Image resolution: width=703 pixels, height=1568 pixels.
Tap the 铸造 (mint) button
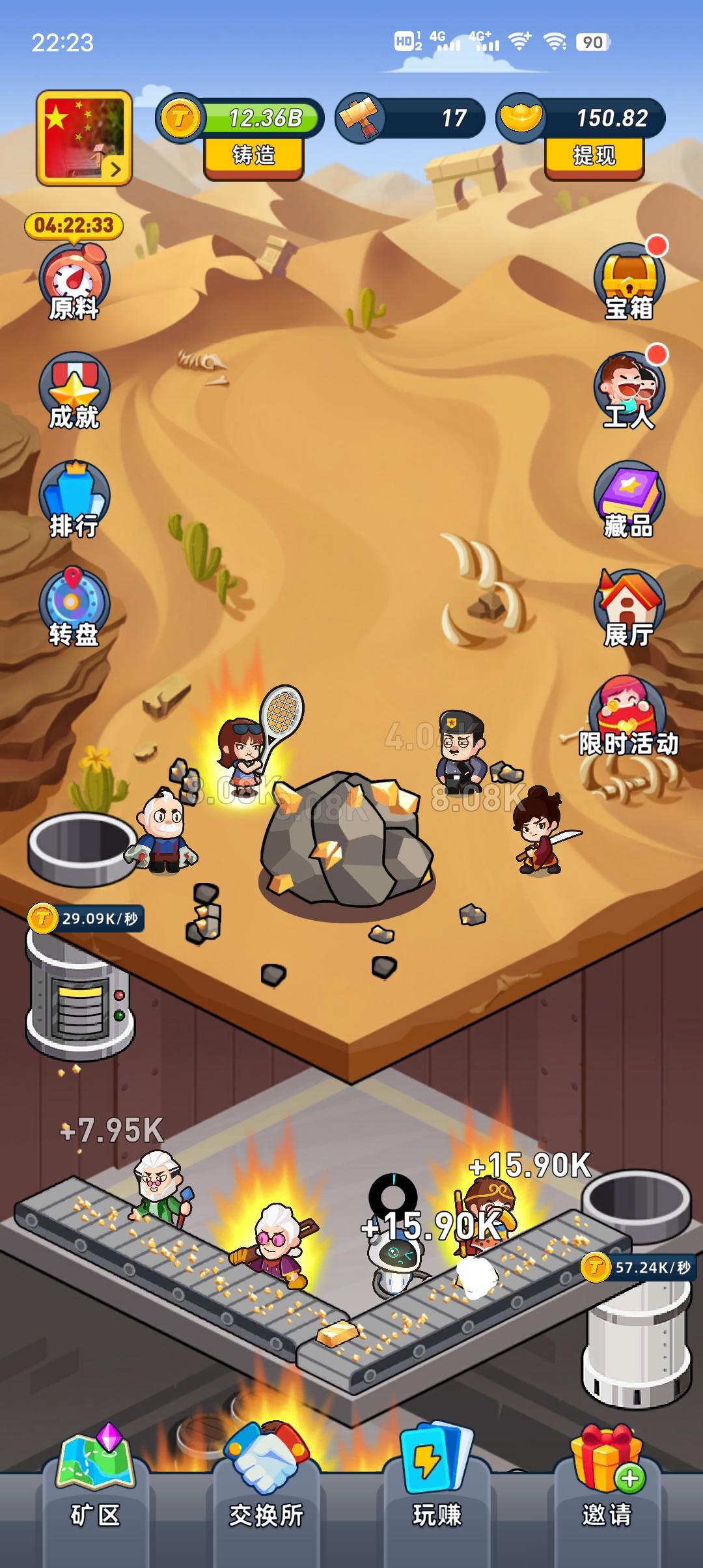(x=254, y=156)
